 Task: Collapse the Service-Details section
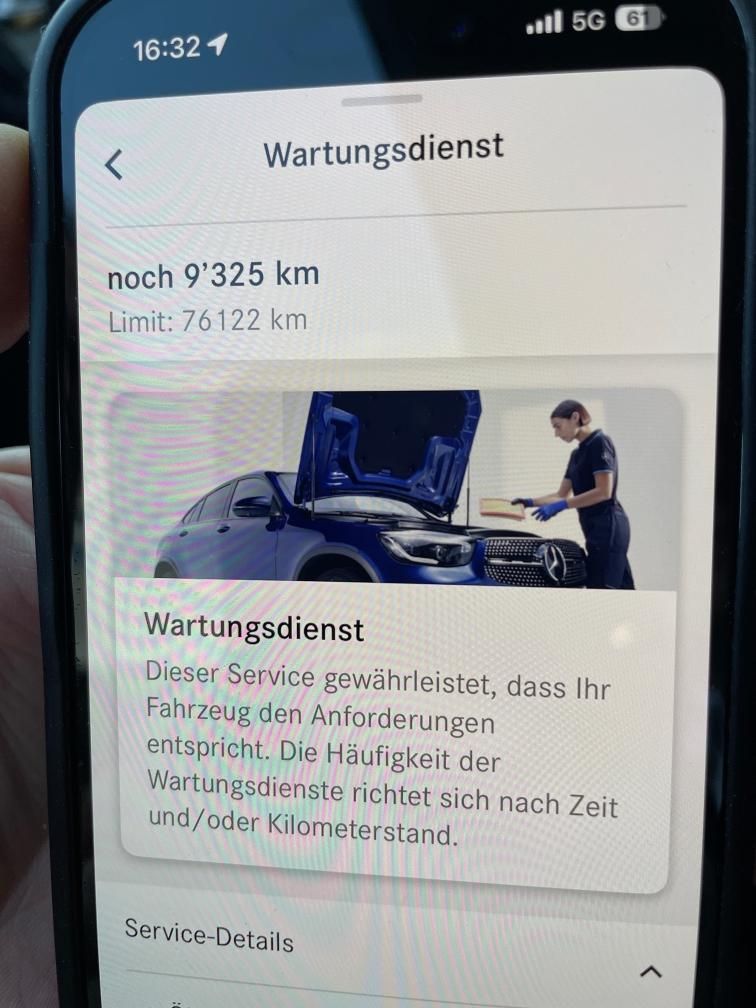coord(650,970)
